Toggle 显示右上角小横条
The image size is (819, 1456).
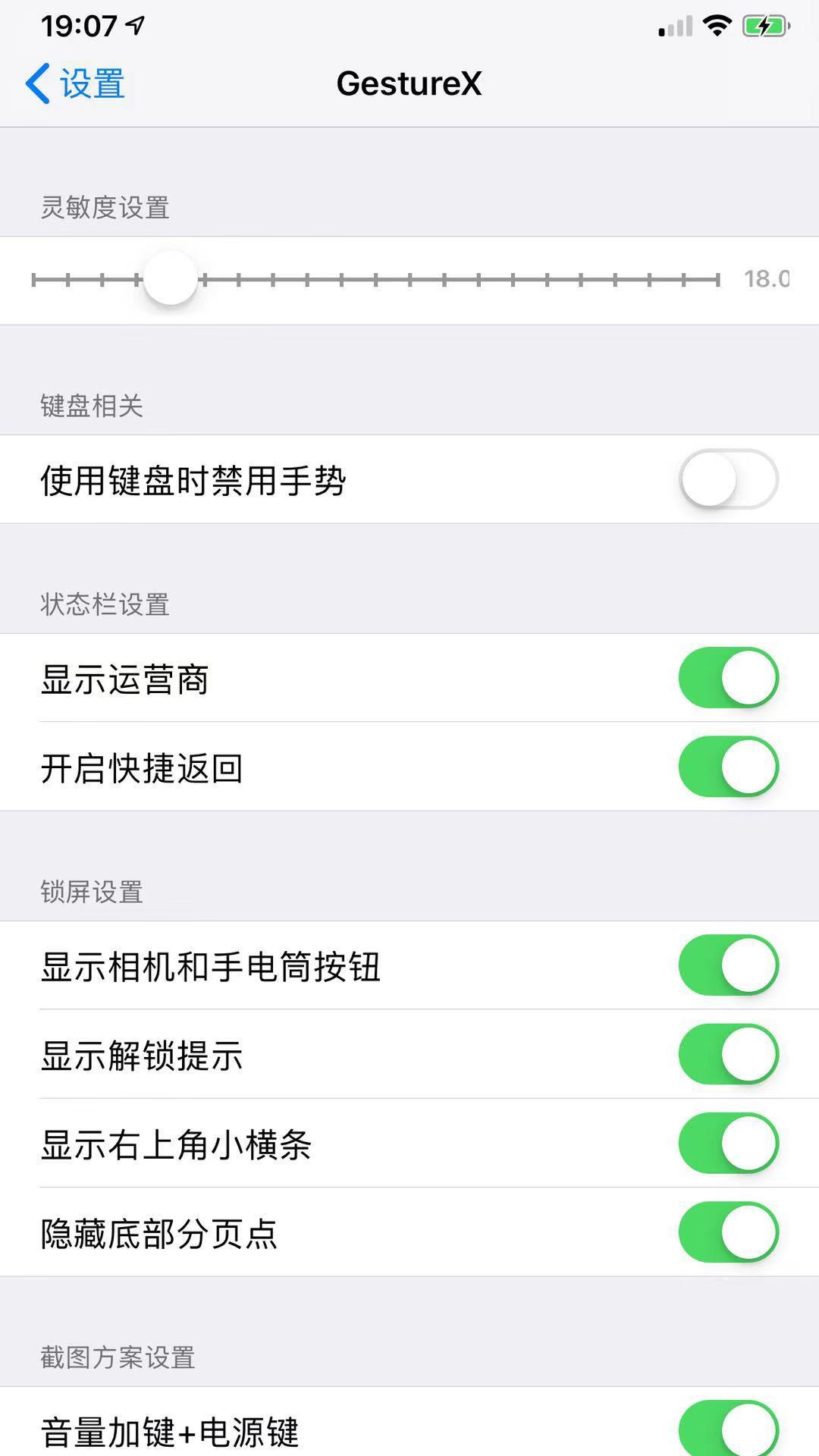[x=728, y=1143]
